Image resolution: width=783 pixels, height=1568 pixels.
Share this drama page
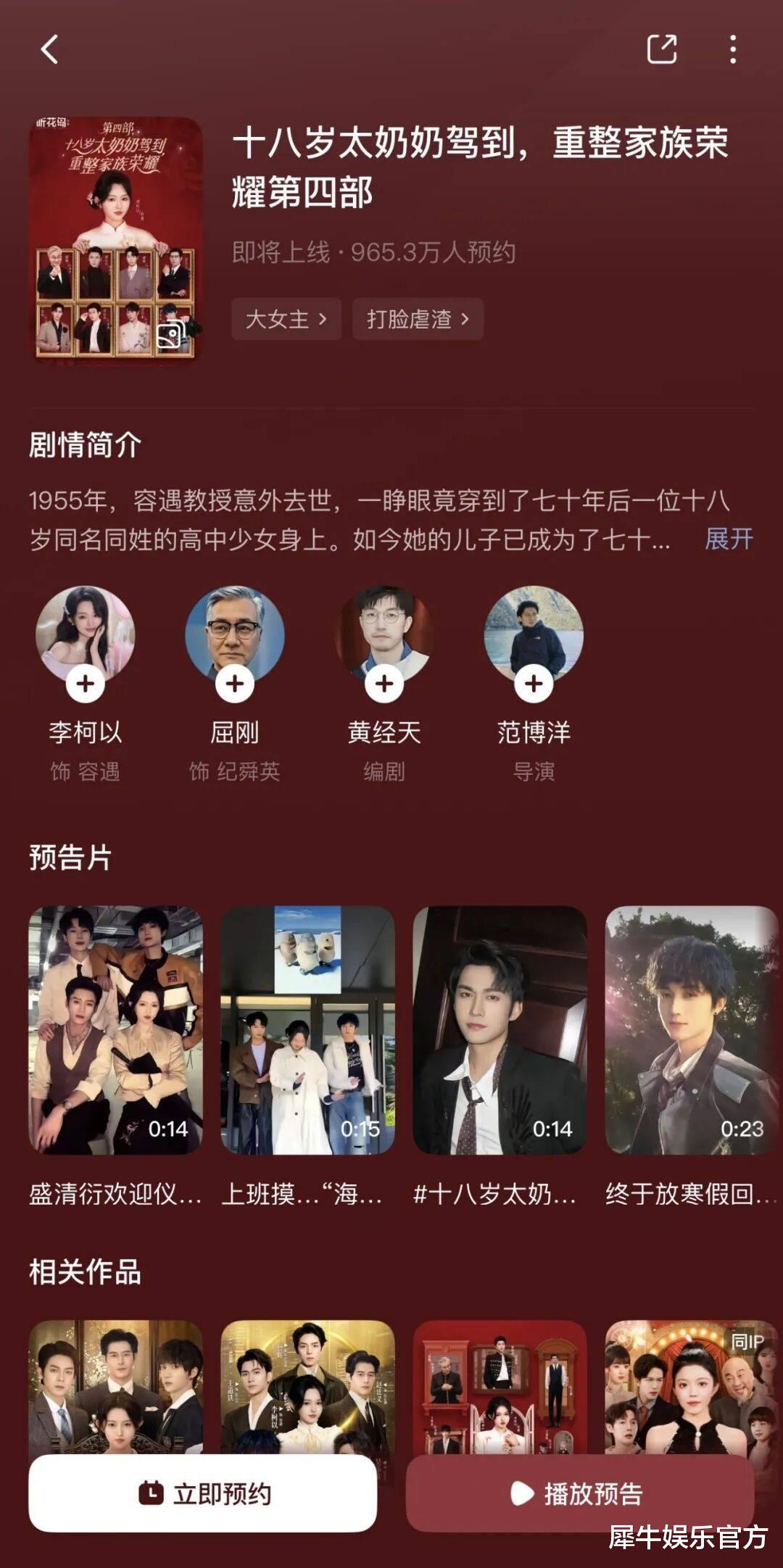[x=661, y=50]
